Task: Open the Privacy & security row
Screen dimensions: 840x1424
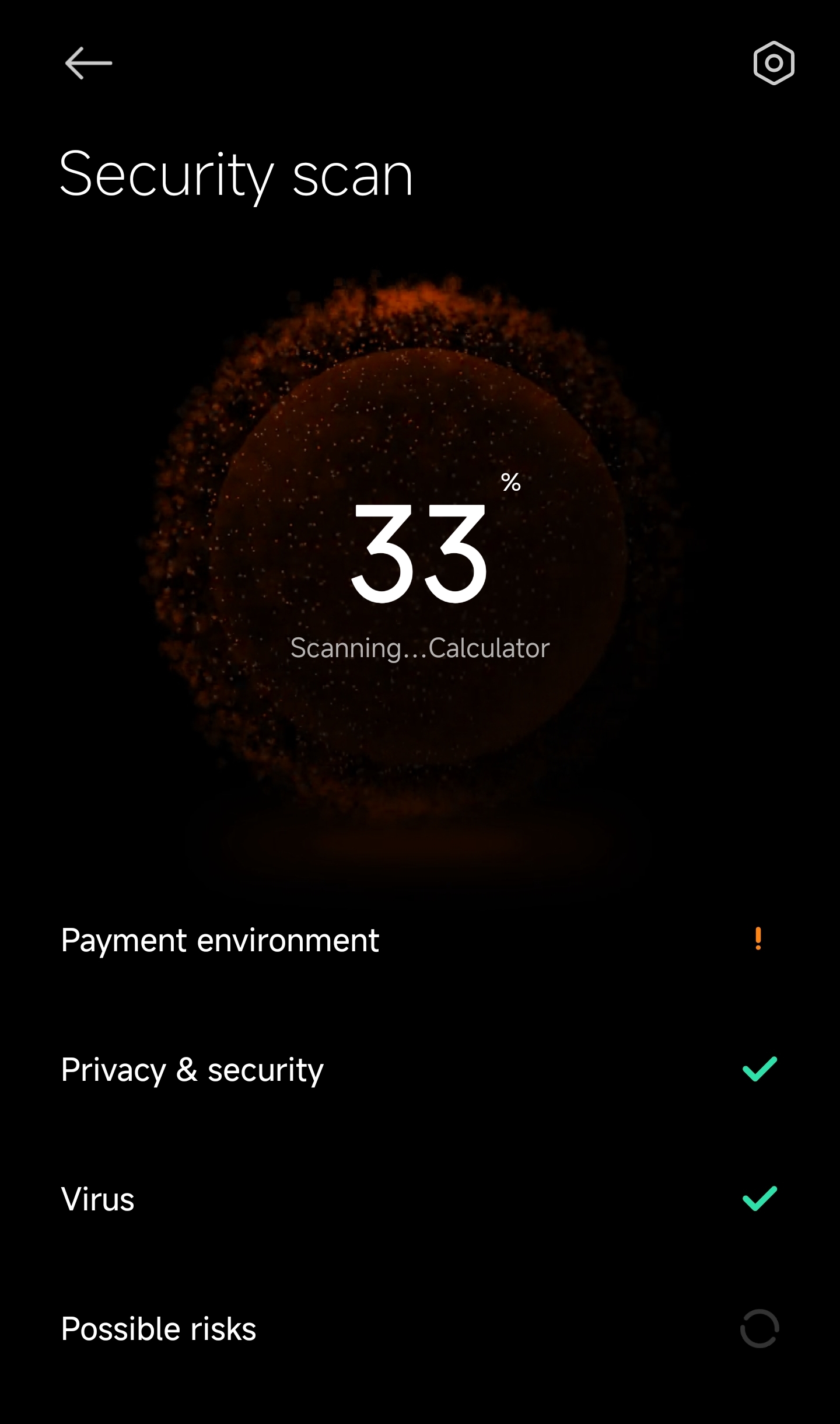Action: (420, 1070)
